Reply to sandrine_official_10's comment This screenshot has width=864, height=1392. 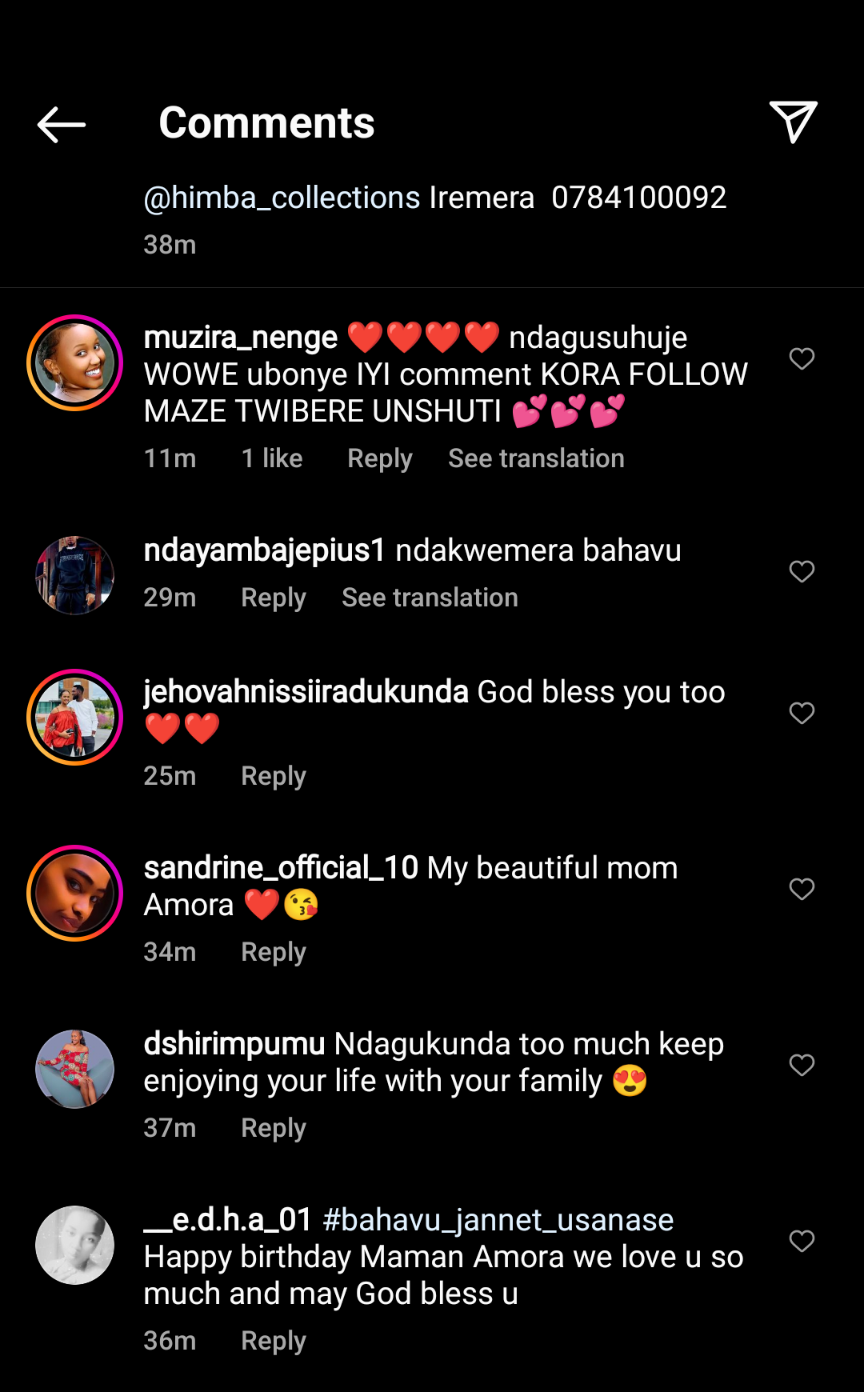273,952
